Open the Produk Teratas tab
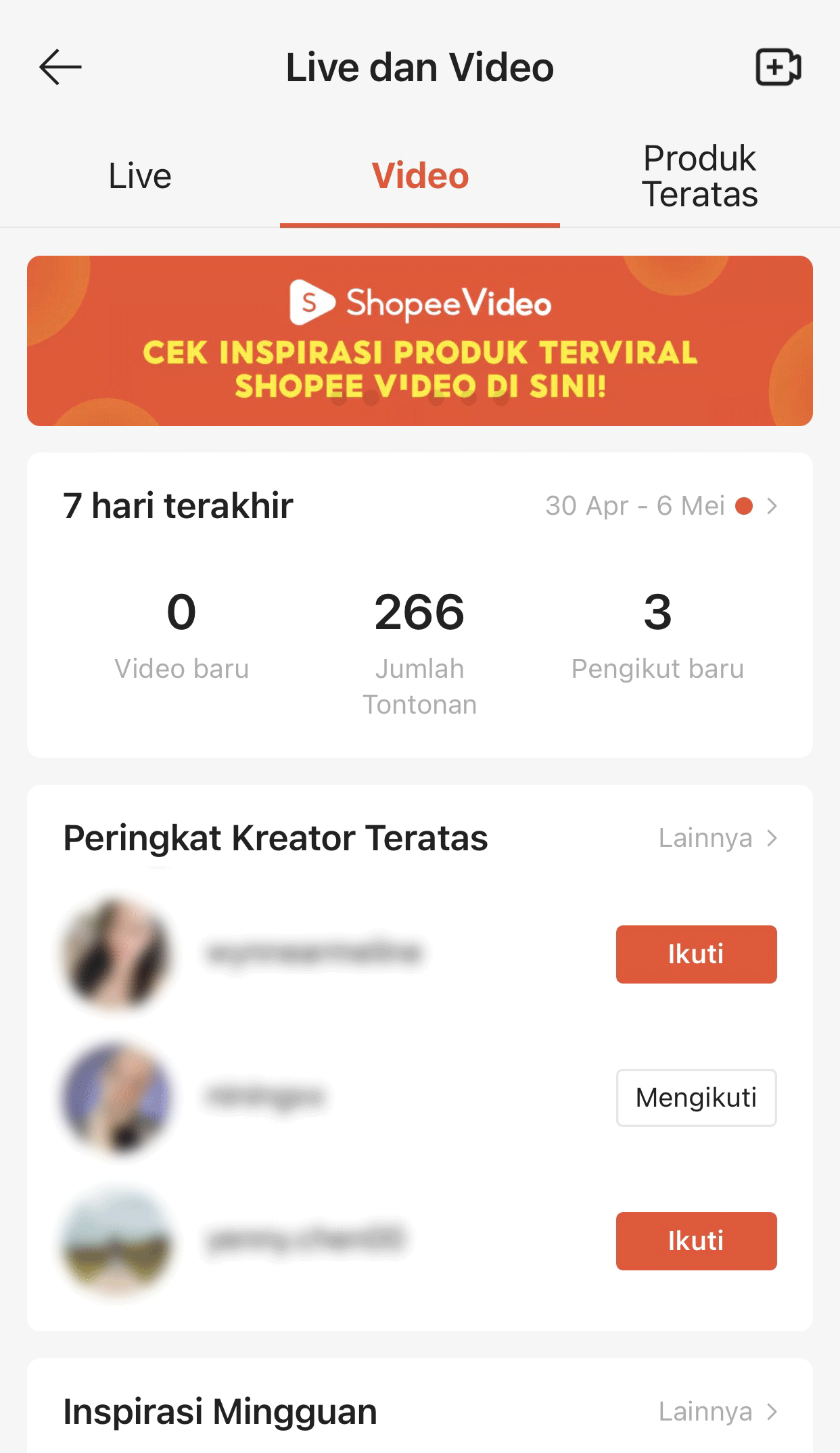Image resolution: width=840 pixels, height=1453 pixels. (699, 175)
